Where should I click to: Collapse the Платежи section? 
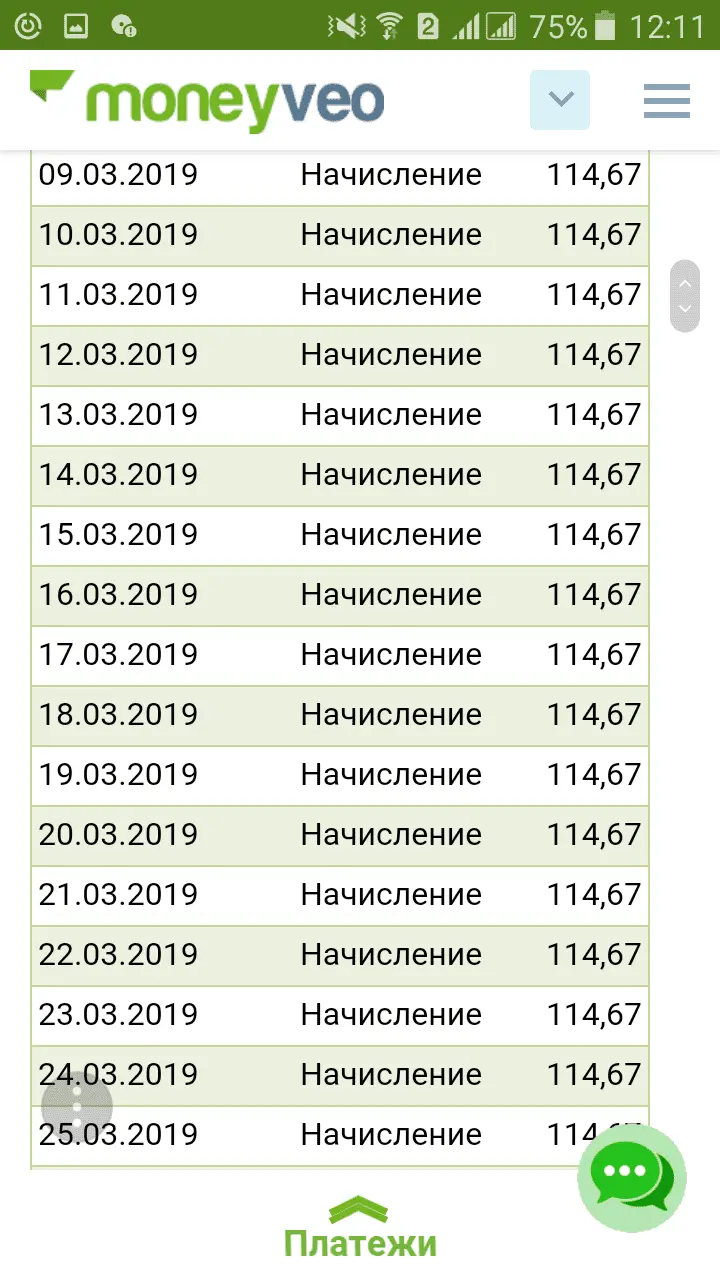pyautogui.click(x=360, y=1228)
